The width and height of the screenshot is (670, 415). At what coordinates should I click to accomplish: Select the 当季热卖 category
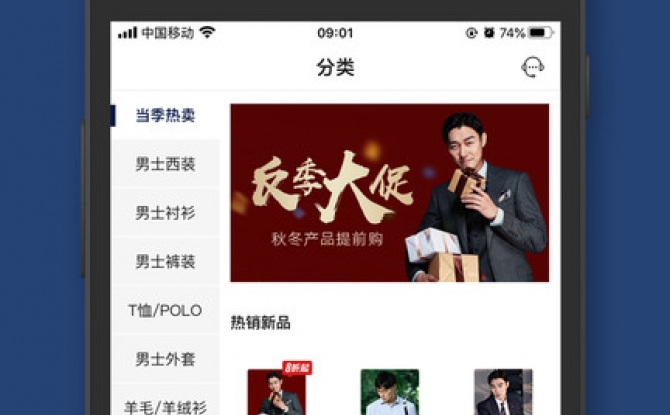click(x=165, y=115)
